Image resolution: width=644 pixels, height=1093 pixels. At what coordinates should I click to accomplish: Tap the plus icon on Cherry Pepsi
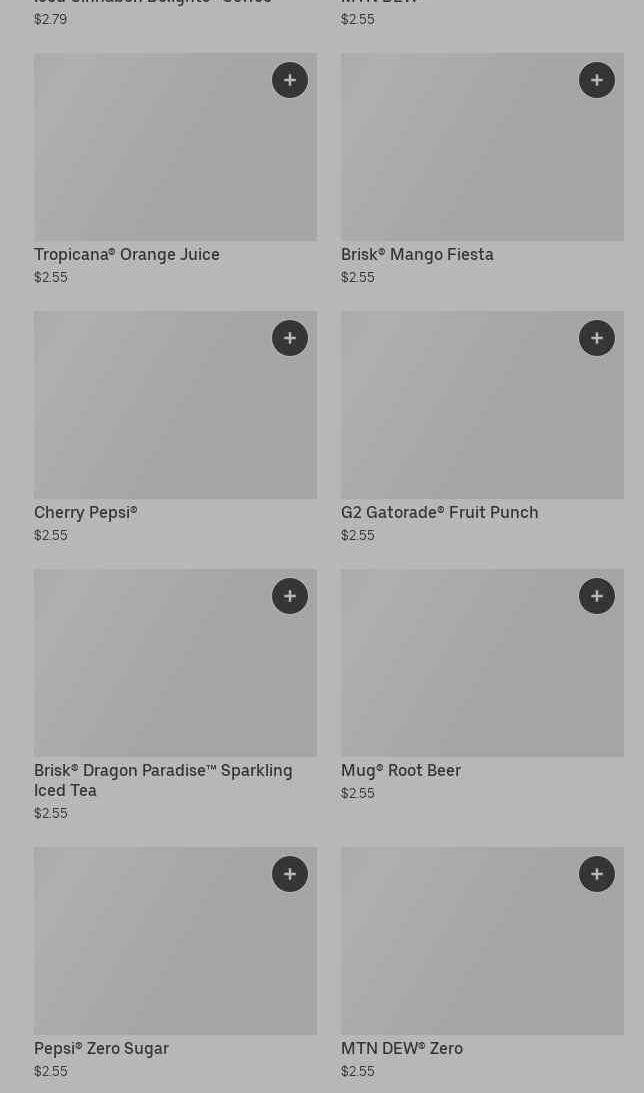[290, 338]
